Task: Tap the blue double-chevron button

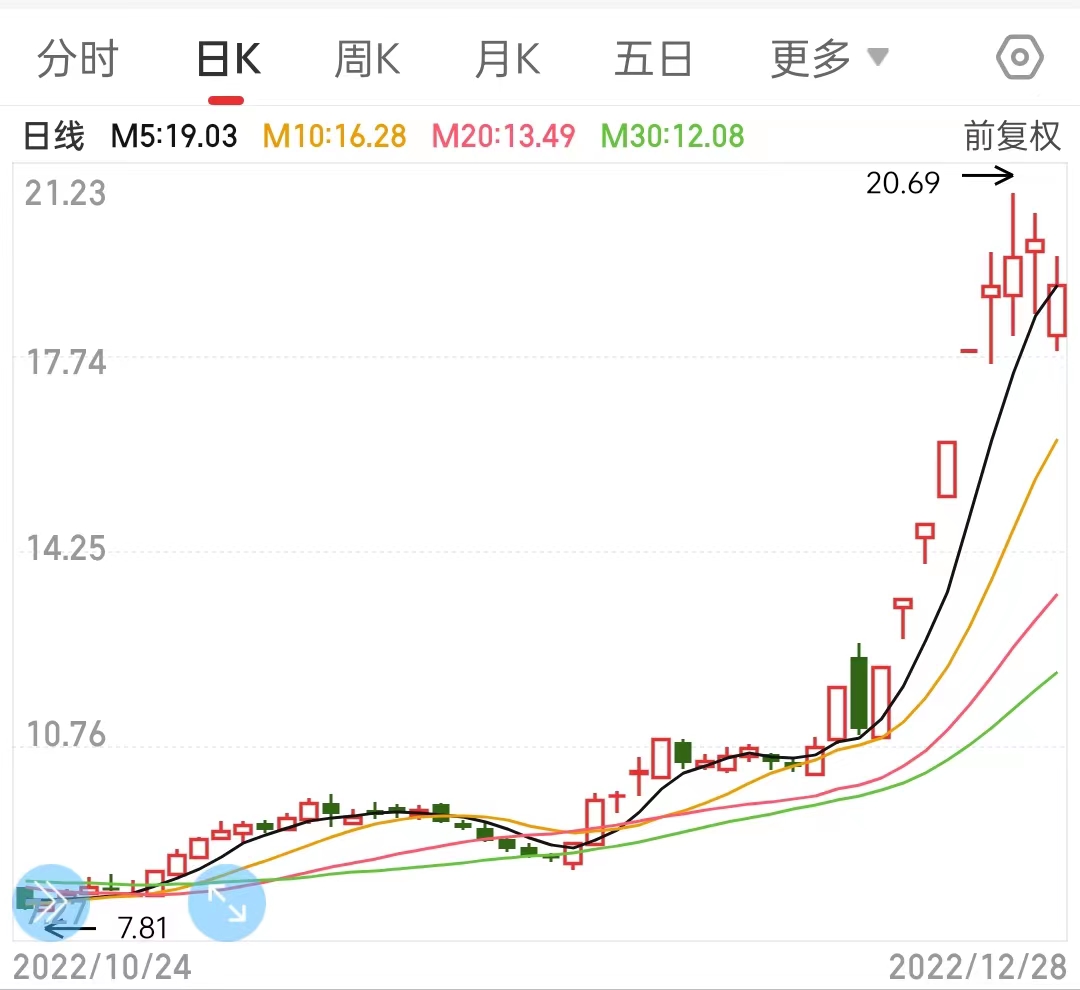Action: pyautogui.click(x=50, y=901)
